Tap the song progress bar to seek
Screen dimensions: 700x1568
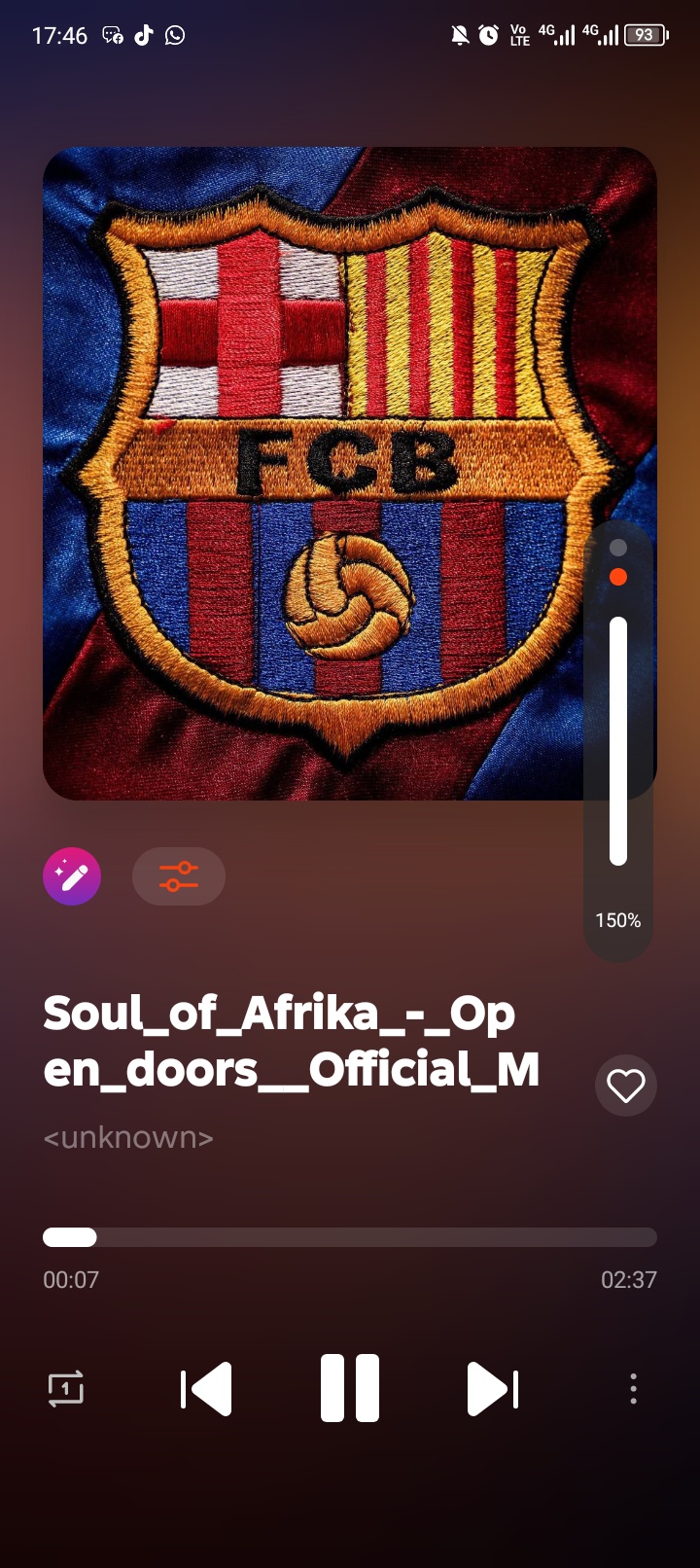coord(350,1237)
